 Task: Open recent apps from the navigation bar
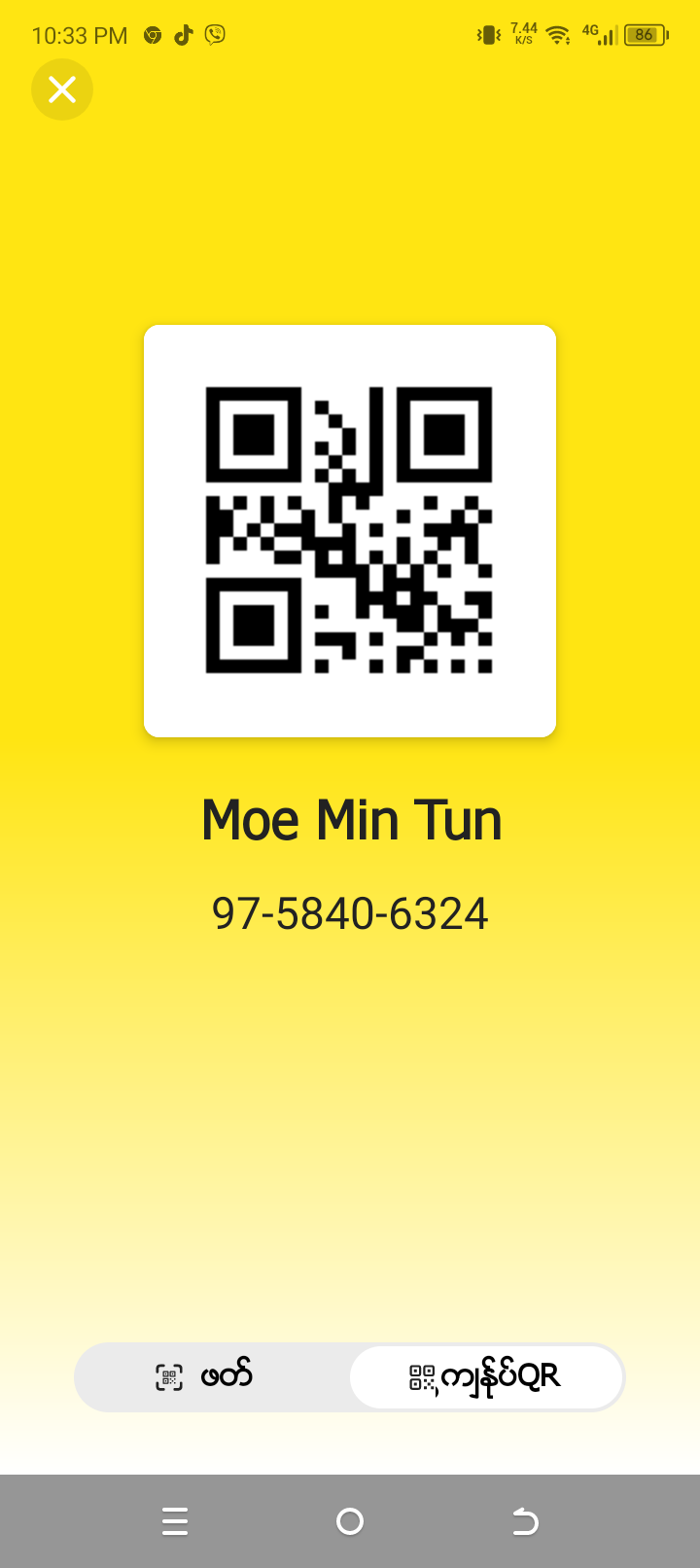[x=175, y=1521]
